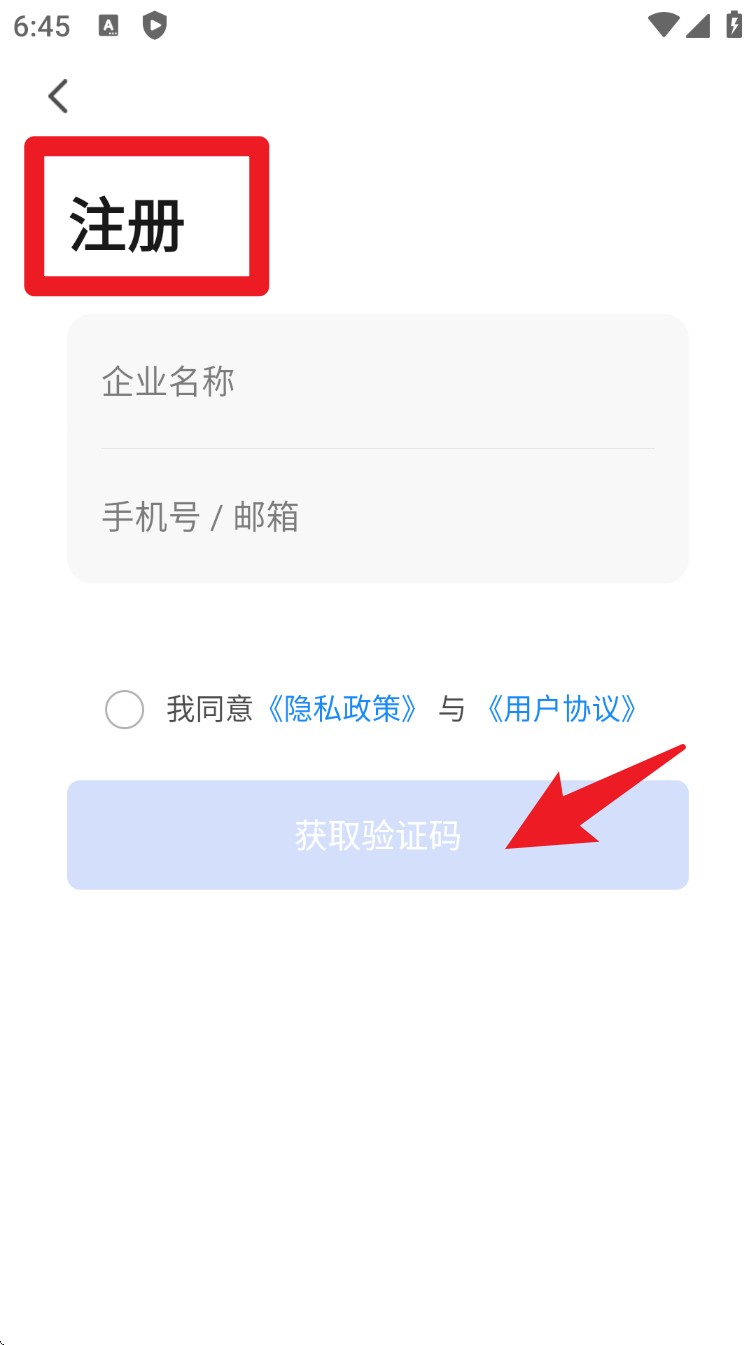Tap the 获取验证码 button
Viewport: 756px width, 1345px height.
coord(377,835)
